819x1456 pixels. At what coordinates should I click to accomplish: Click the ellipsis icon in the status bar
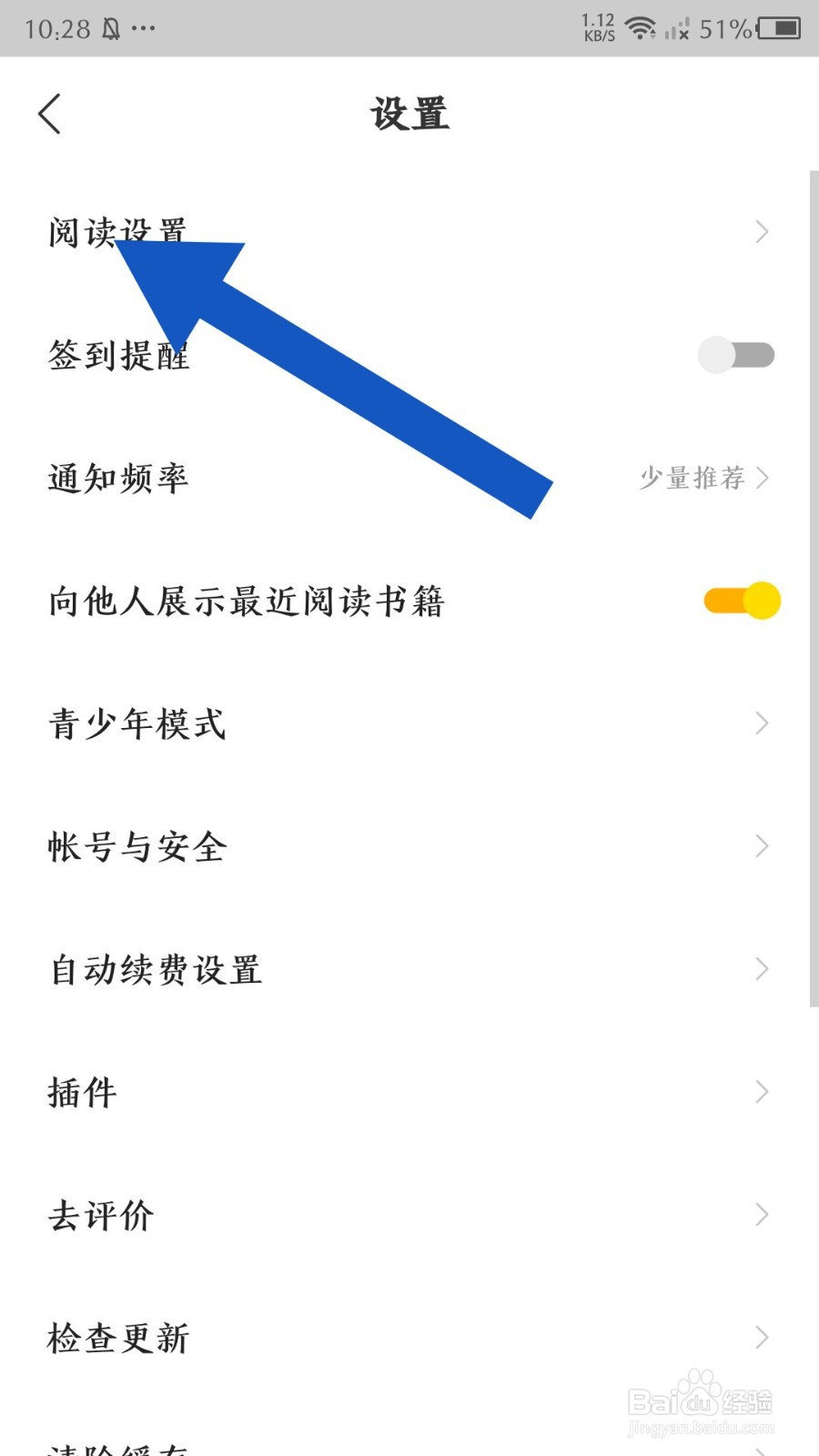pyautogui.click(x=144, y=29)
